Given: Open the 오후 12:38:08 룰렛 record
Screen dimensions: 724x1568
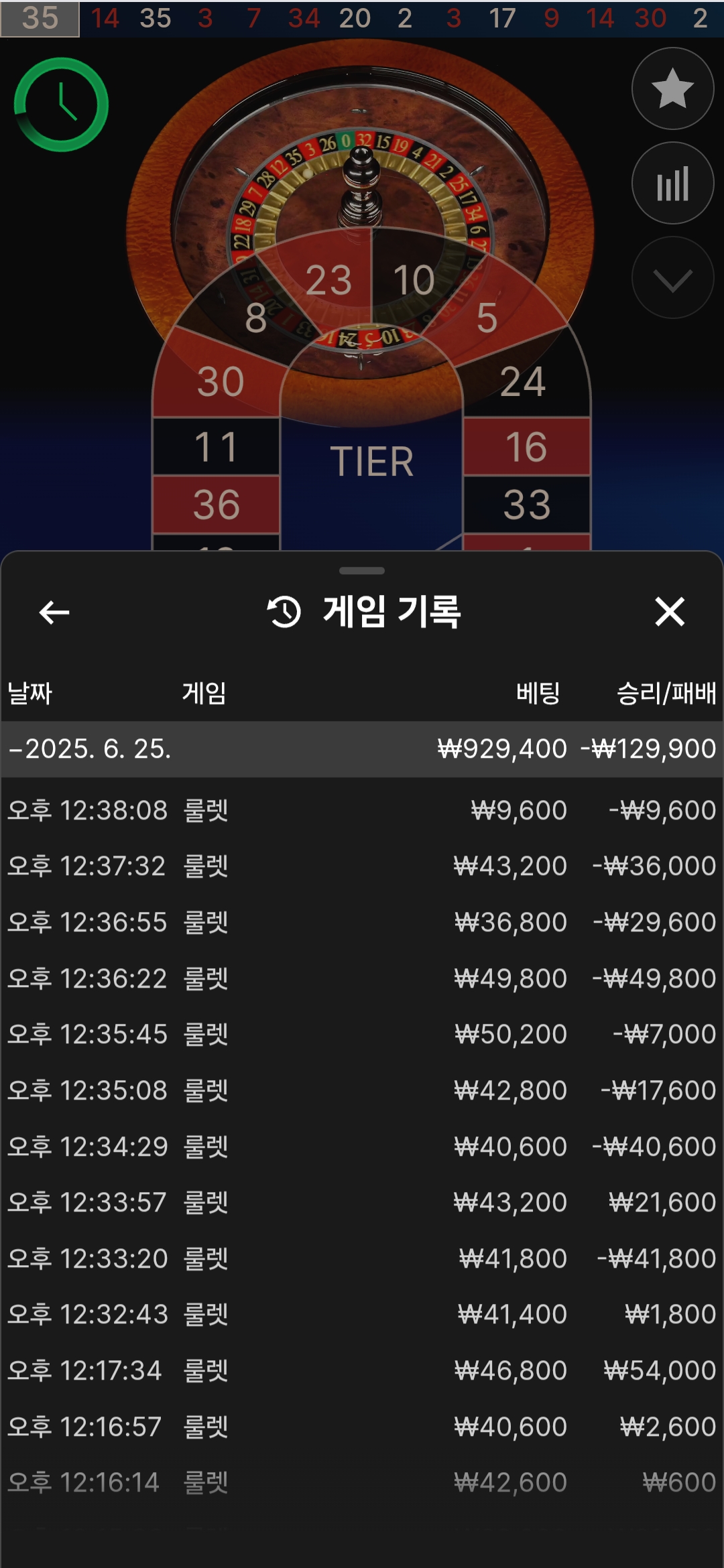Looking at the screenshot, I should (x=362, y=810).
